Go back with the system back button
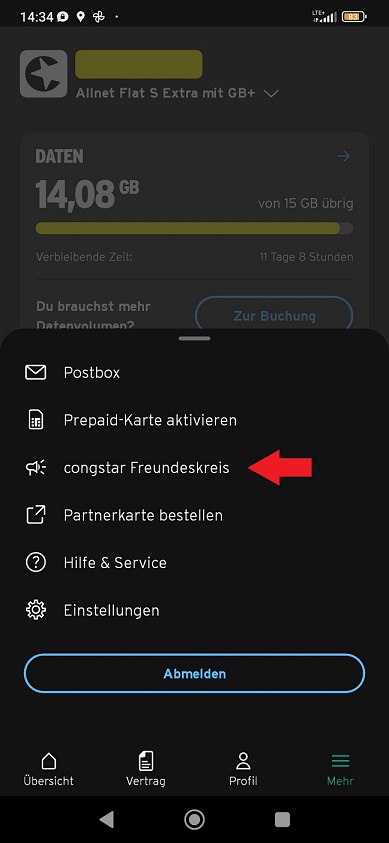Screen dimensions: 389x843 [107, 819]
